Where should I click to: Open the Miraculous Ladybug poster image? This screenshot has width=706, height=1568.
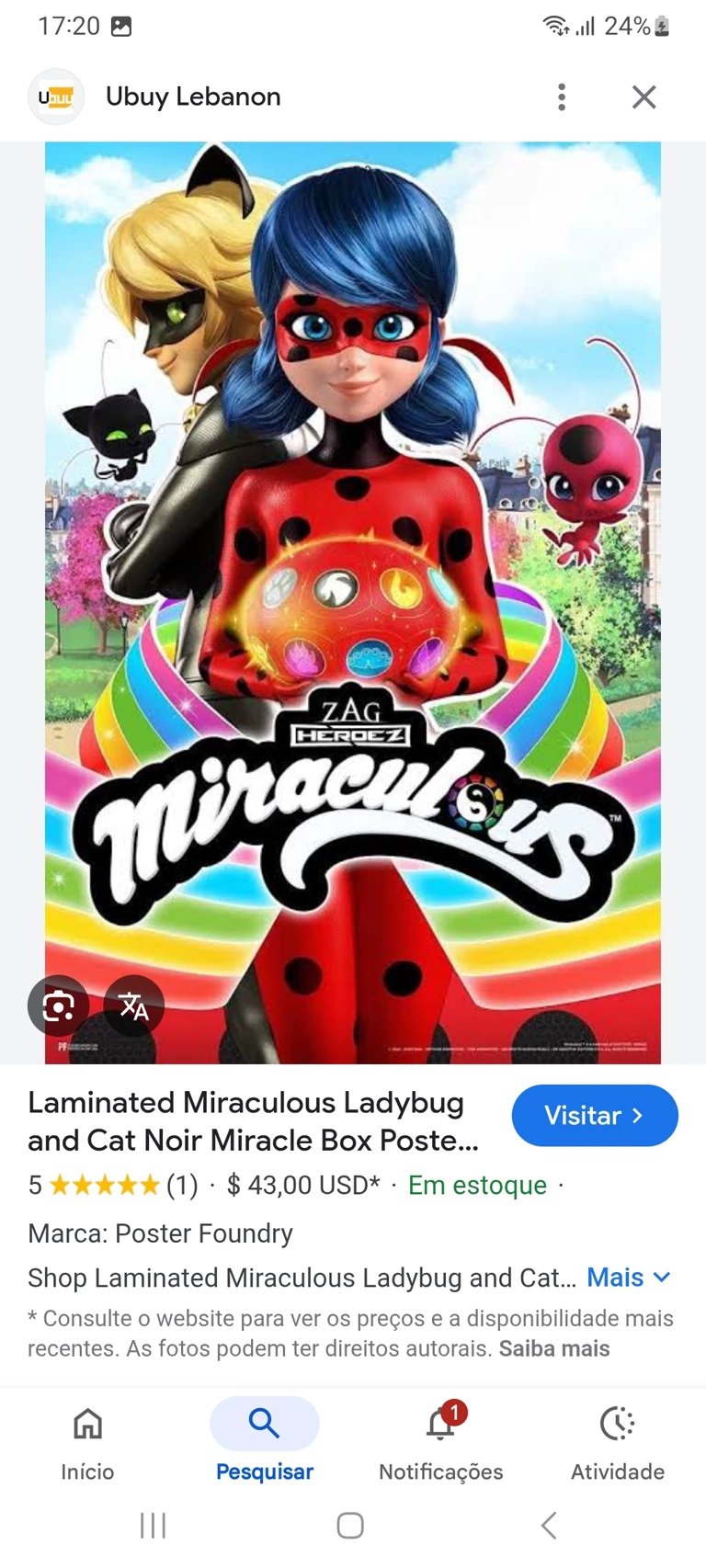tap(353, 551)
